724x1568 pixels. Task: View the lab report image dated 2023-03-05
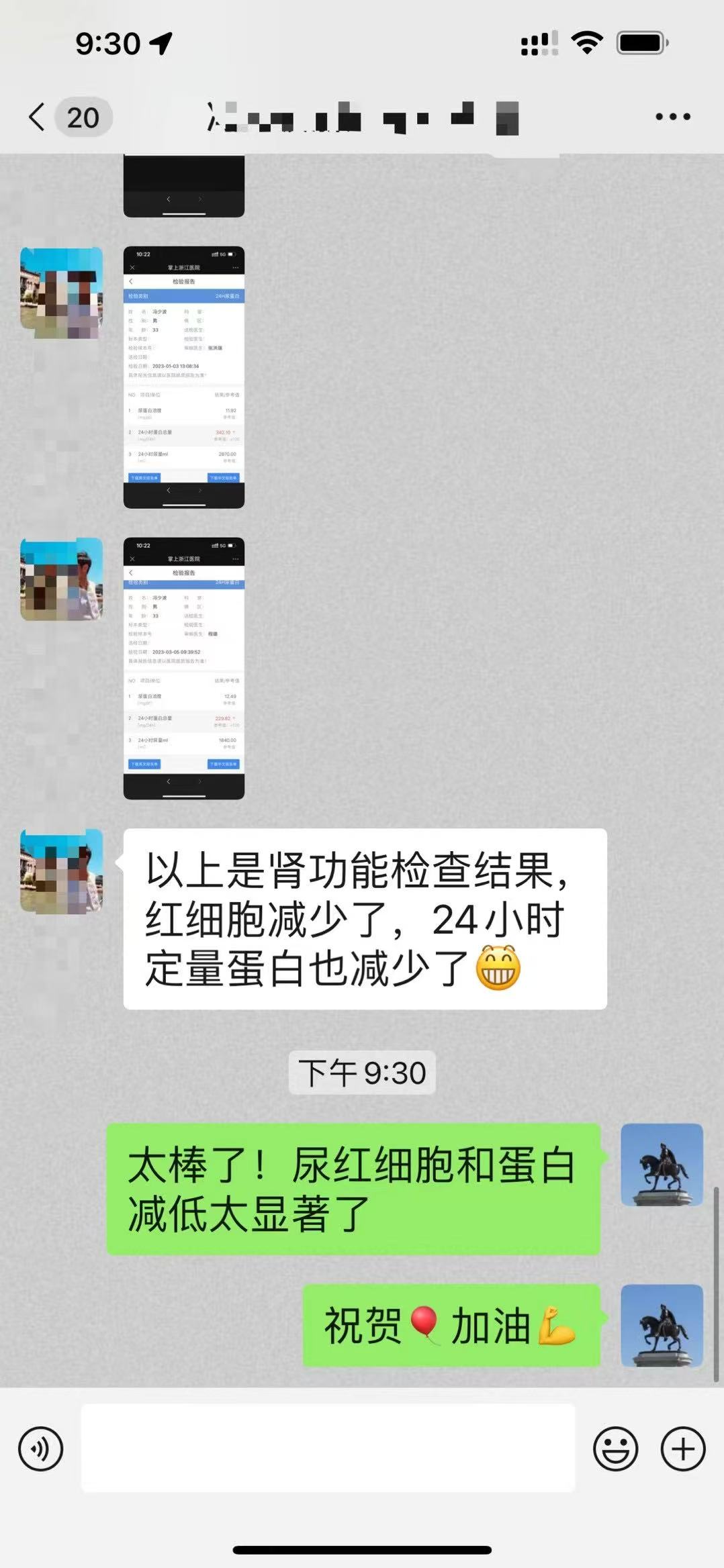(x=183, y=668)
